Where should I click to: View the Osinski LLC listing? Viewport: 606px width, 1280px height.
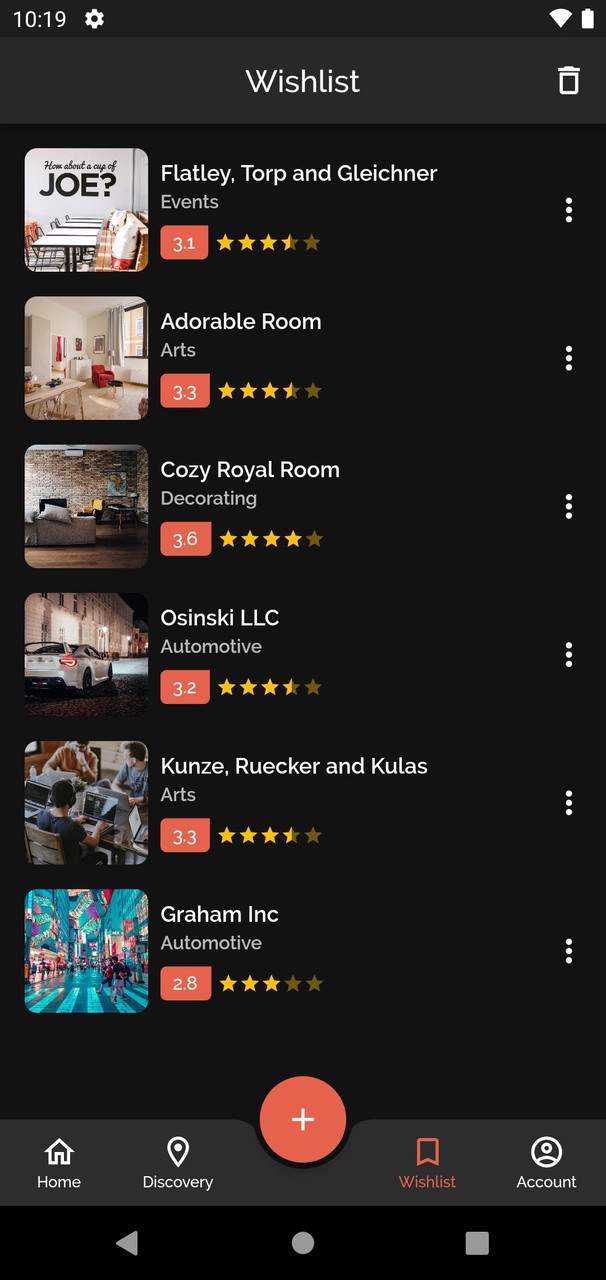coord(220,618)
